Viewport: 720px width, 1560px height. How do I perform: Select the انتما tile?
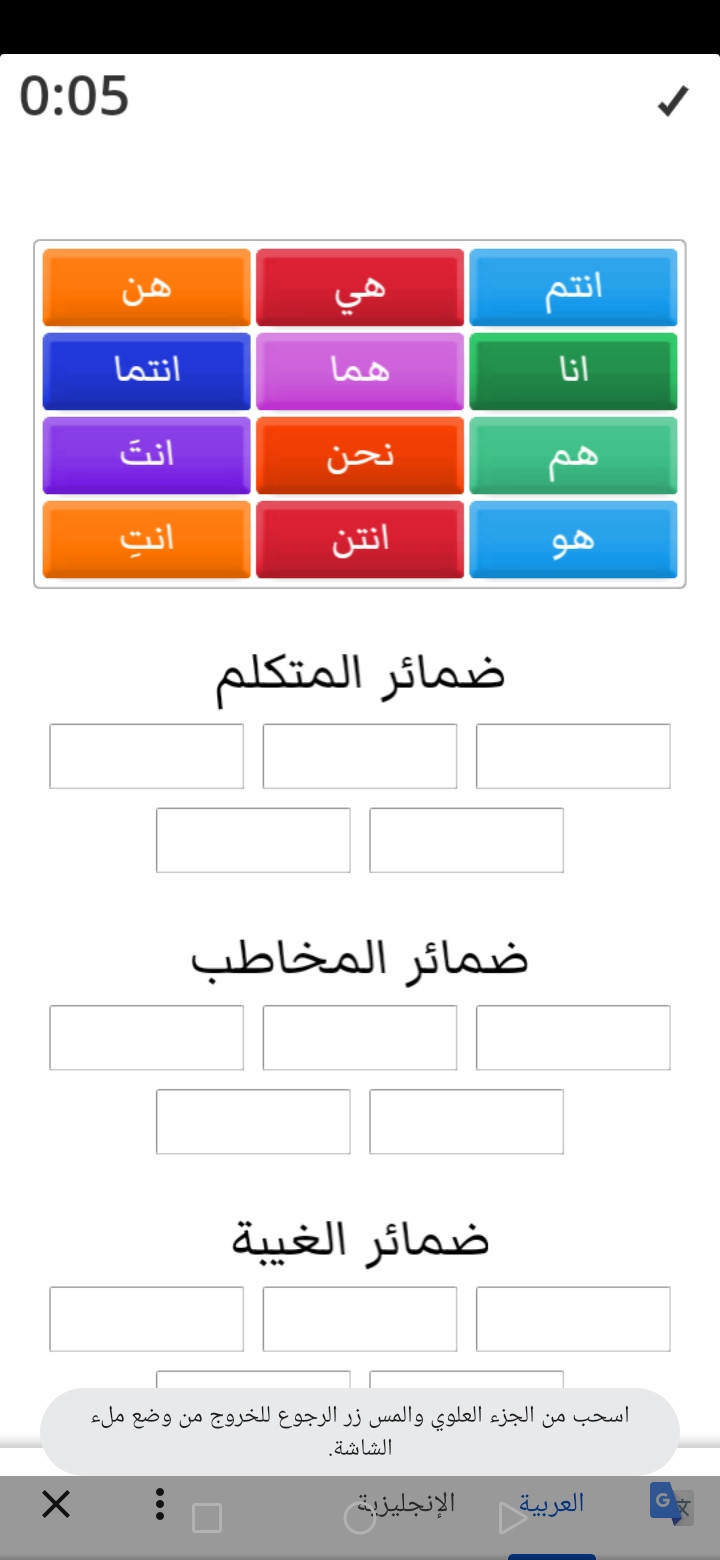pos(147,371)
